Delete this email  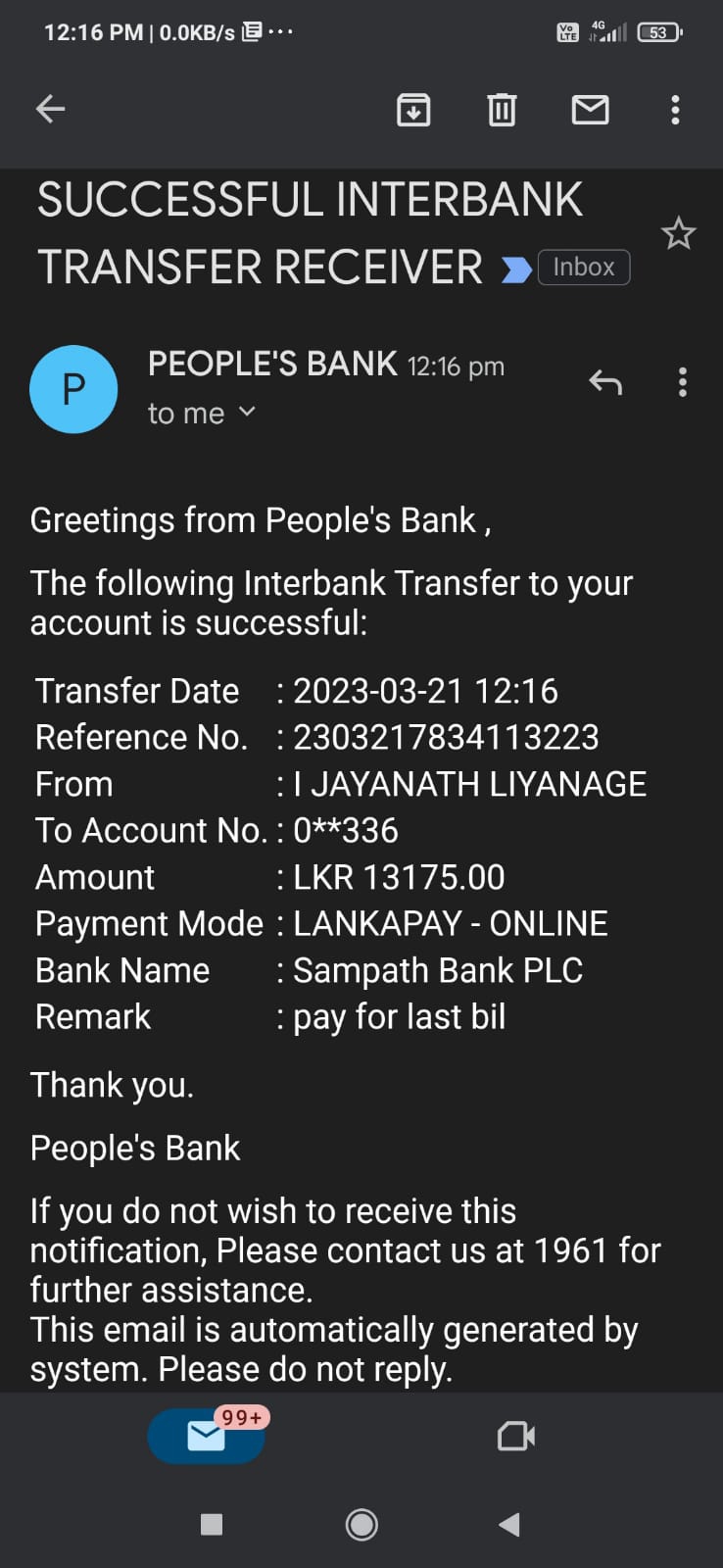(x=502, y=110)
